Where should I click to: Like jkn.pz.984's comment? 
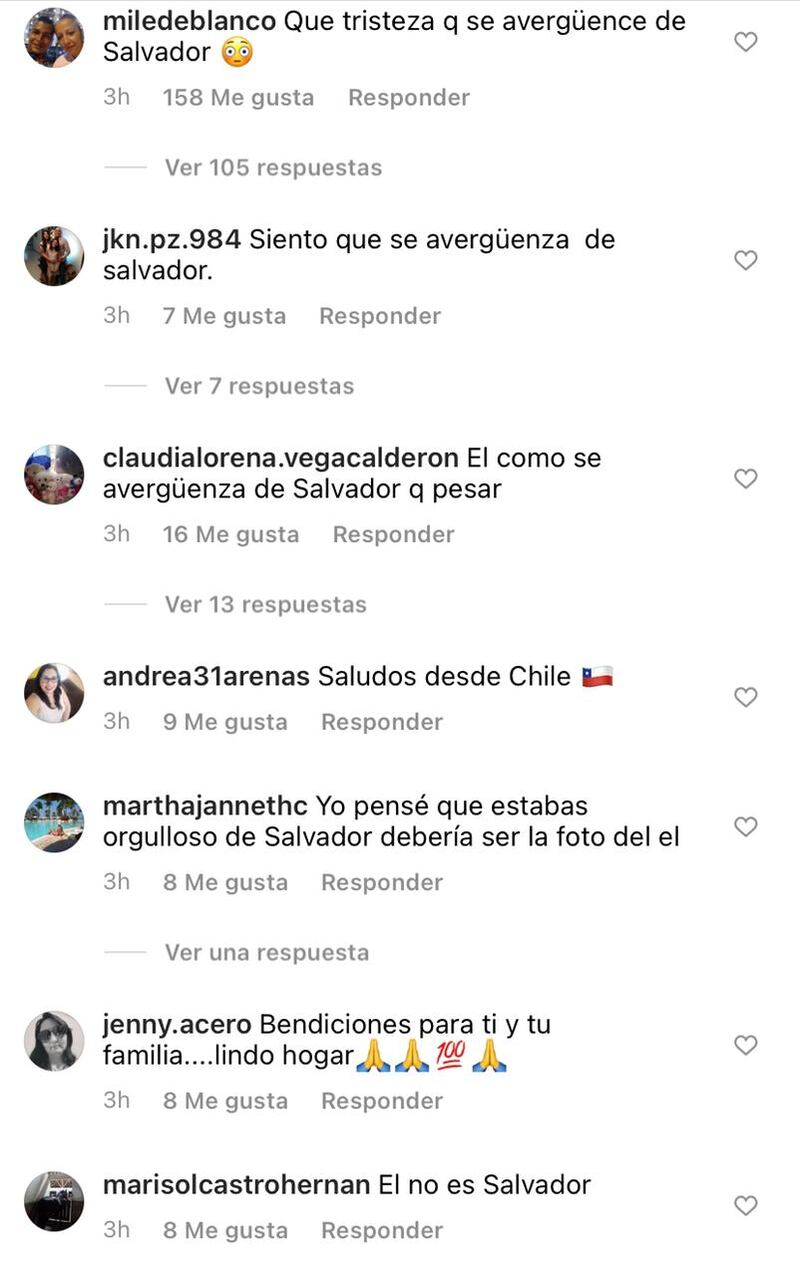tap(746, 260)
